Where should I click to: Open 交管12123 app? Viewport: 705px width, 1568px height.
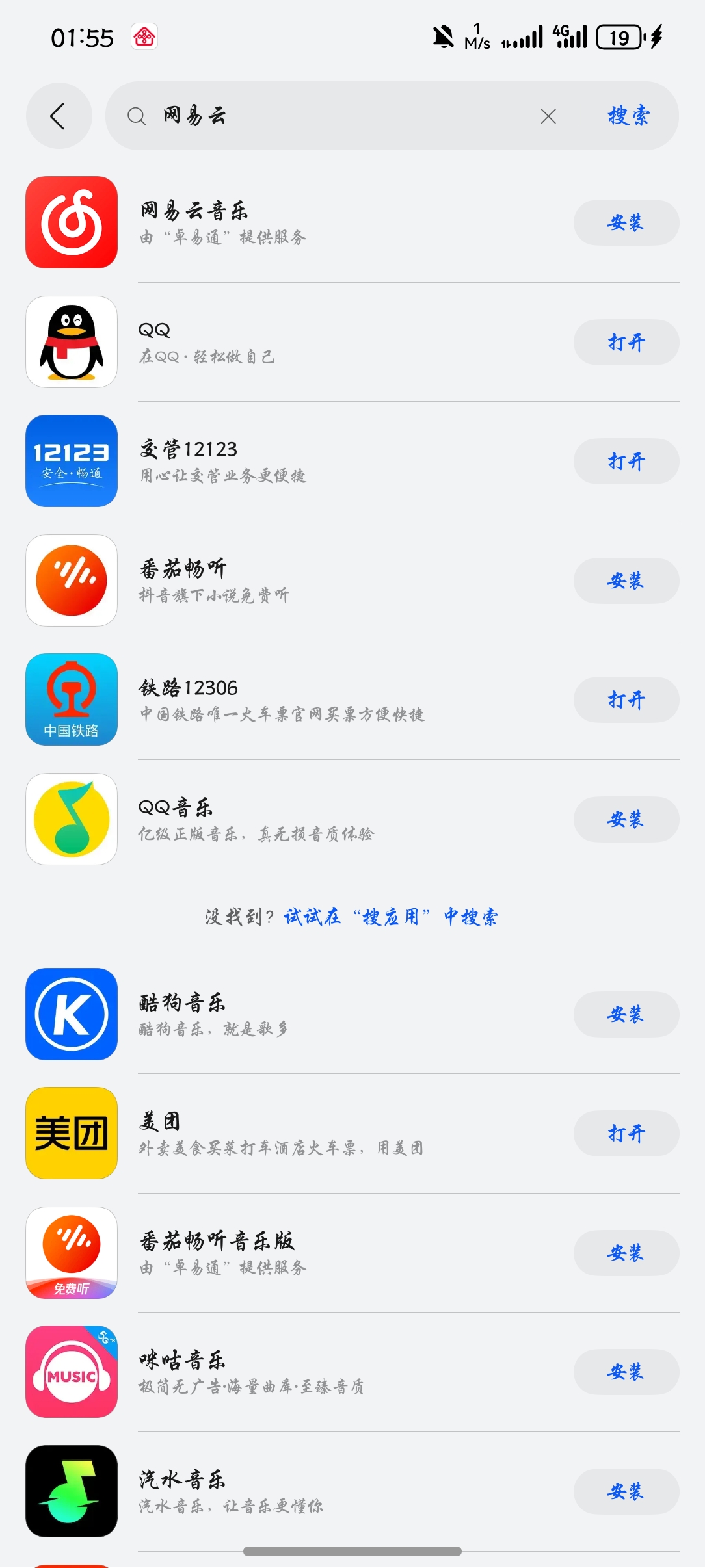626,462
